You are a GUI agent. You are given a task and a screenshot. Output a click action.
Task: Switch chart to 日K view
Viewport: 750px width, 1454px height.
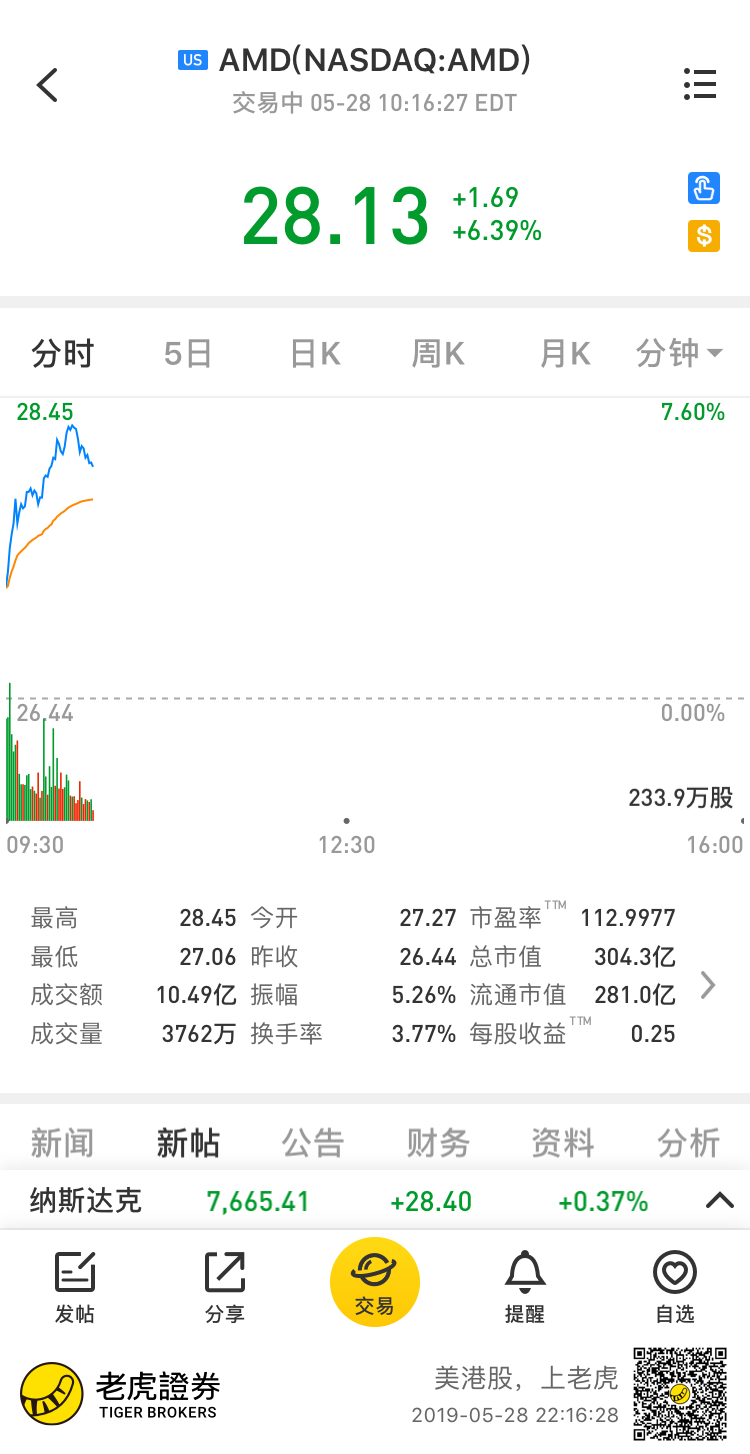[315, 353]
